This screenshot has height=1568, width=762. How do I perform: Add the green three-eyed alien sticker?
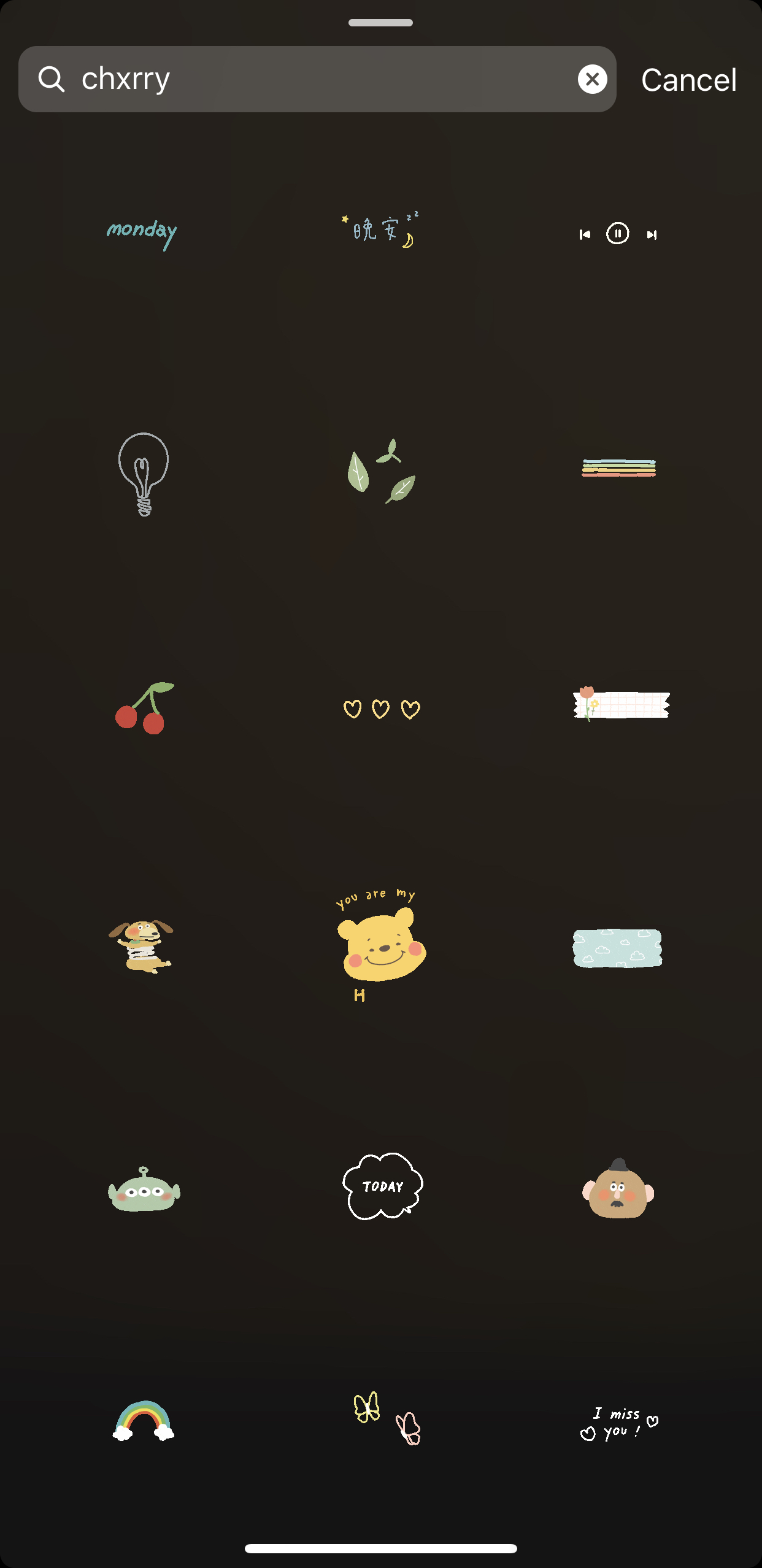point(144,1191)
